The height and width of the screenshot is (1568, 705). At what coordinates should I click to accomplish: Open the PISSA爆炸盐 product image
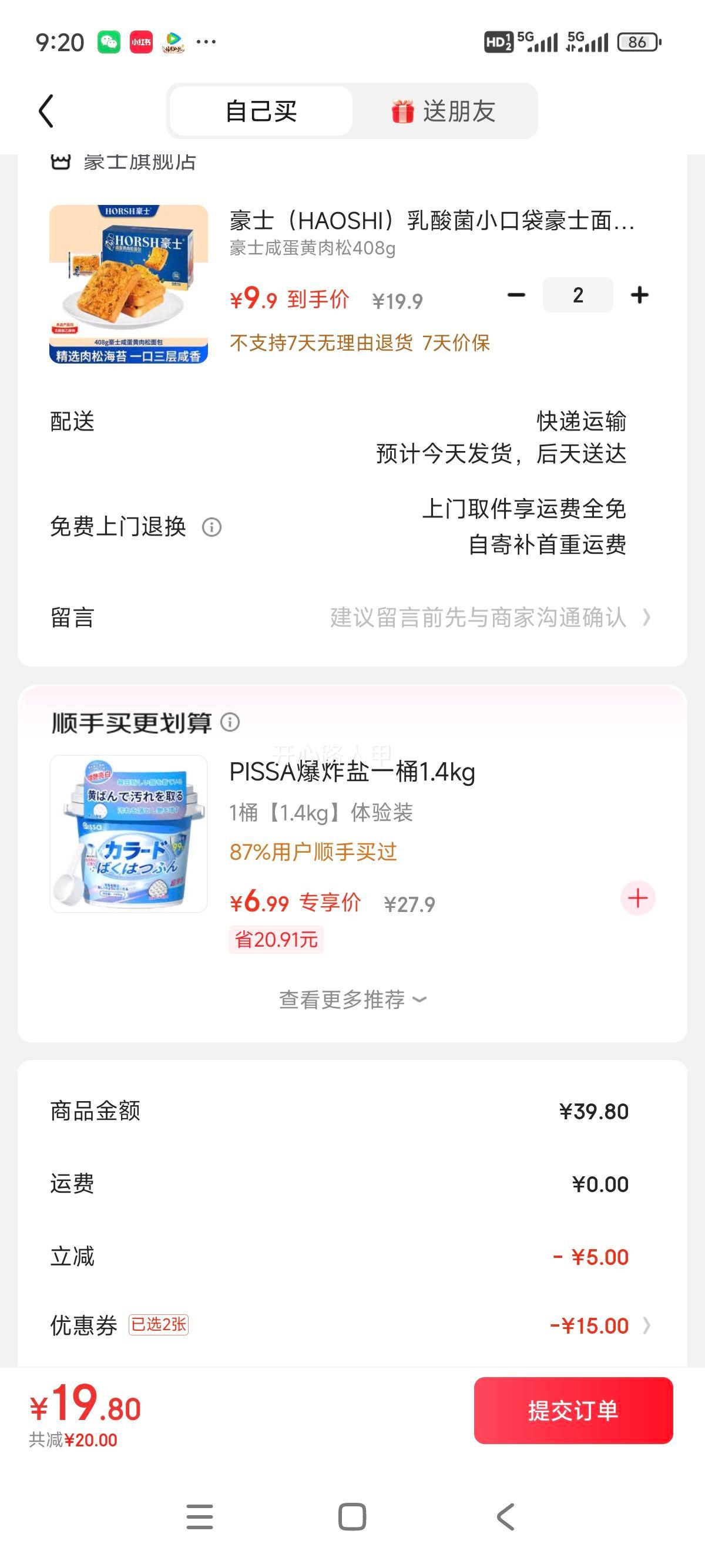[129, 834]
